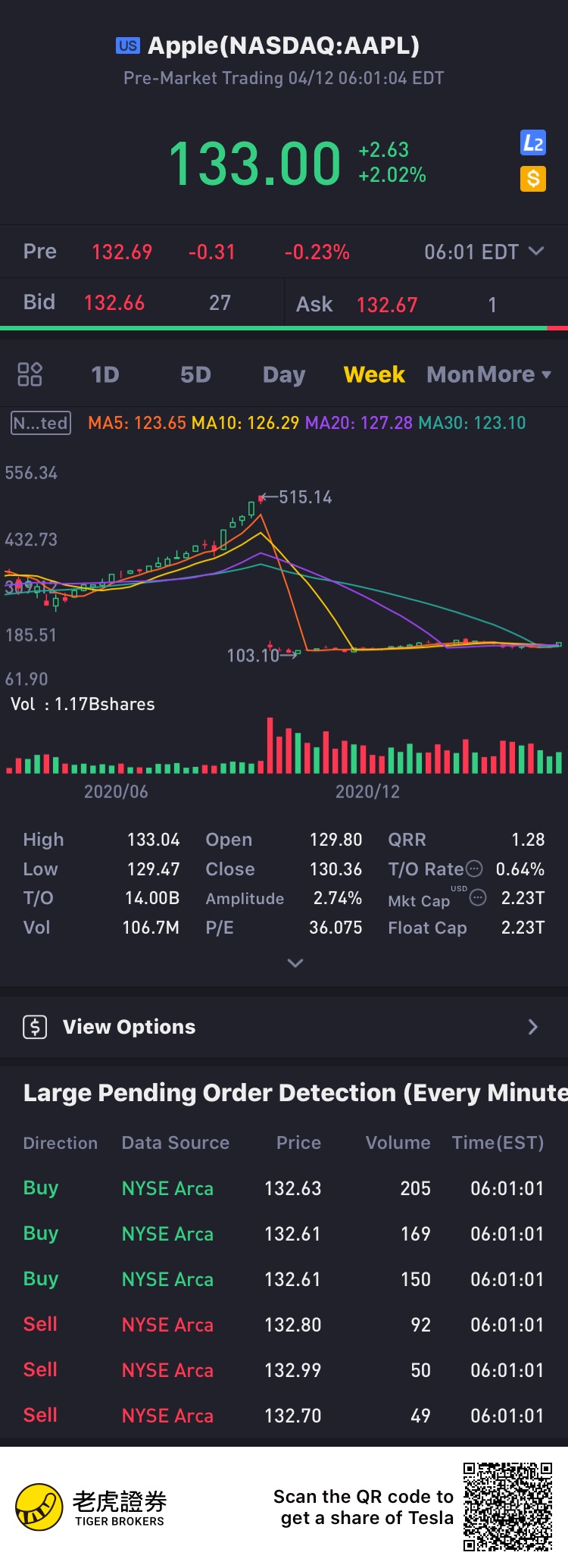Select the Week chart period
This screenshot has width=568, height=1568.
click(x=374, y=374)
